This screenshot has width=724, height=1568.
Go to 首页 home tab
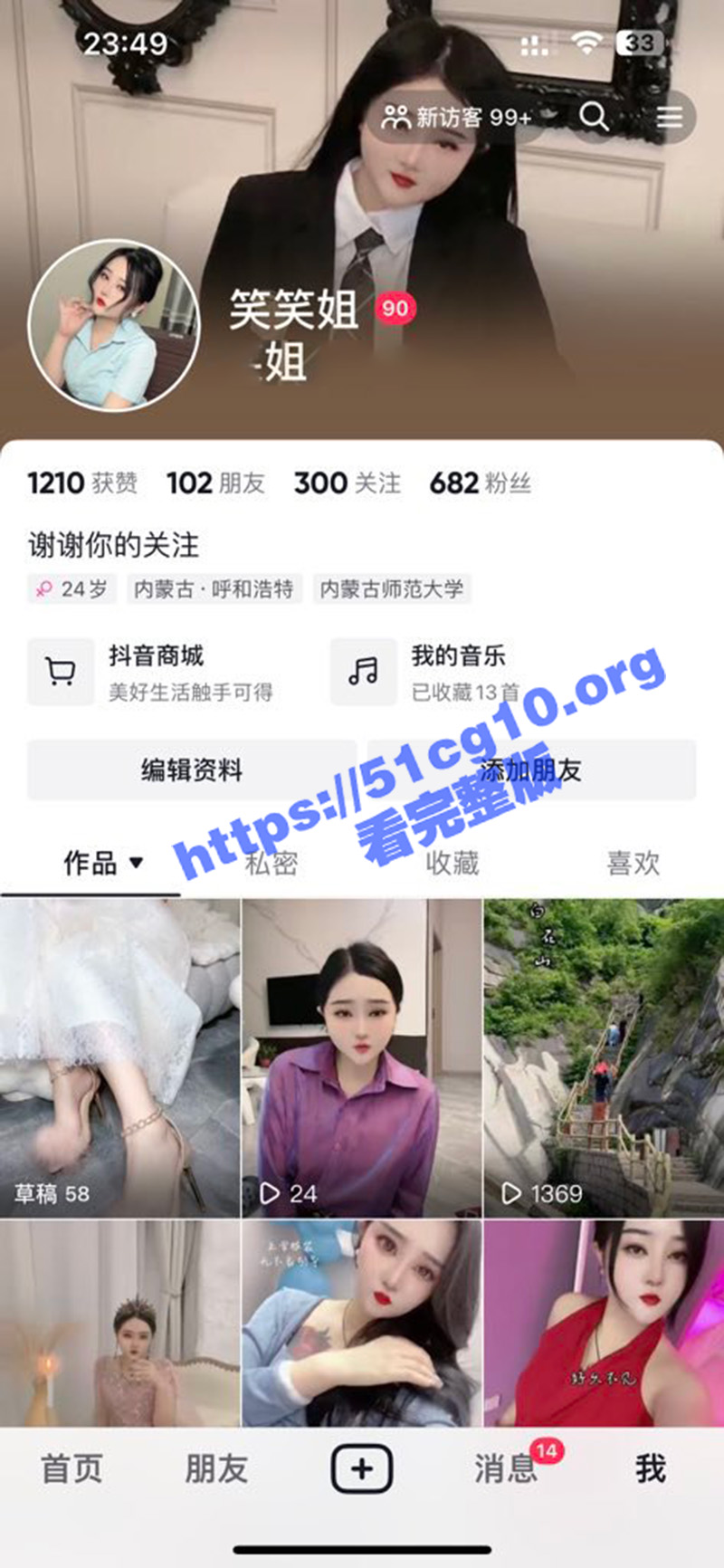(72, 1468)
